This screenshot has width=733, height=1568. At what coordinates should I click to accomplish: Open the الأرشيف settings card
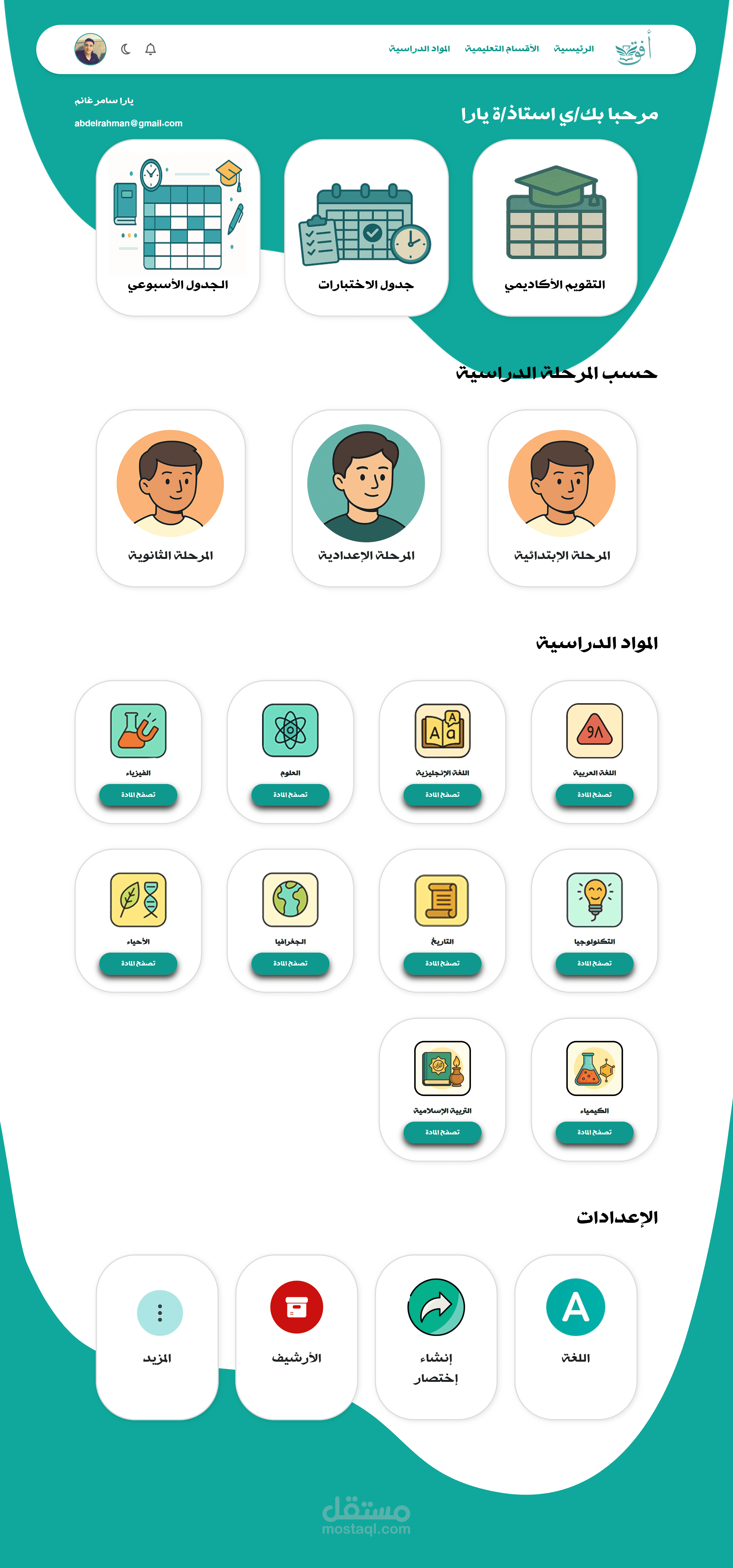(x=297, y=1337)
